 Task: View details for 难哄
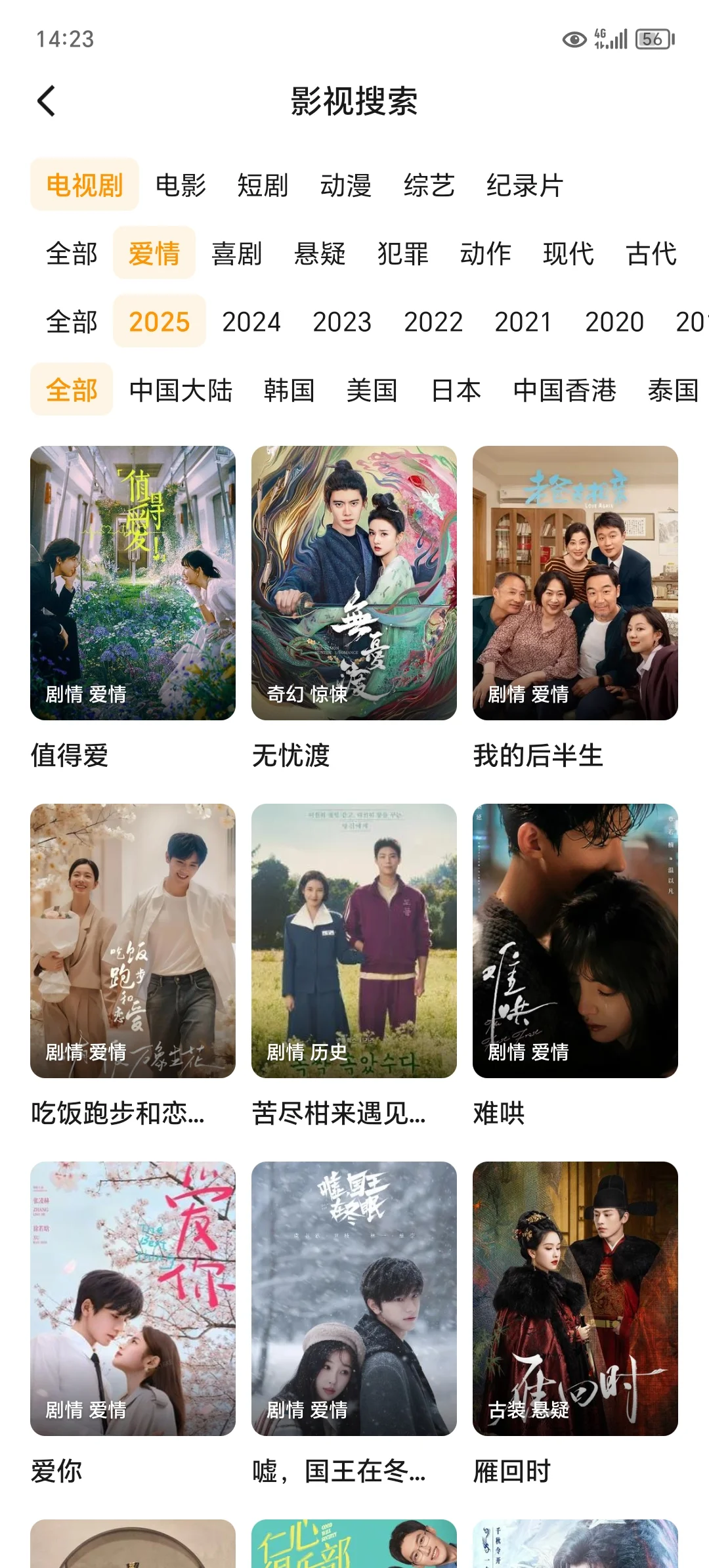(x=575, y=940)
